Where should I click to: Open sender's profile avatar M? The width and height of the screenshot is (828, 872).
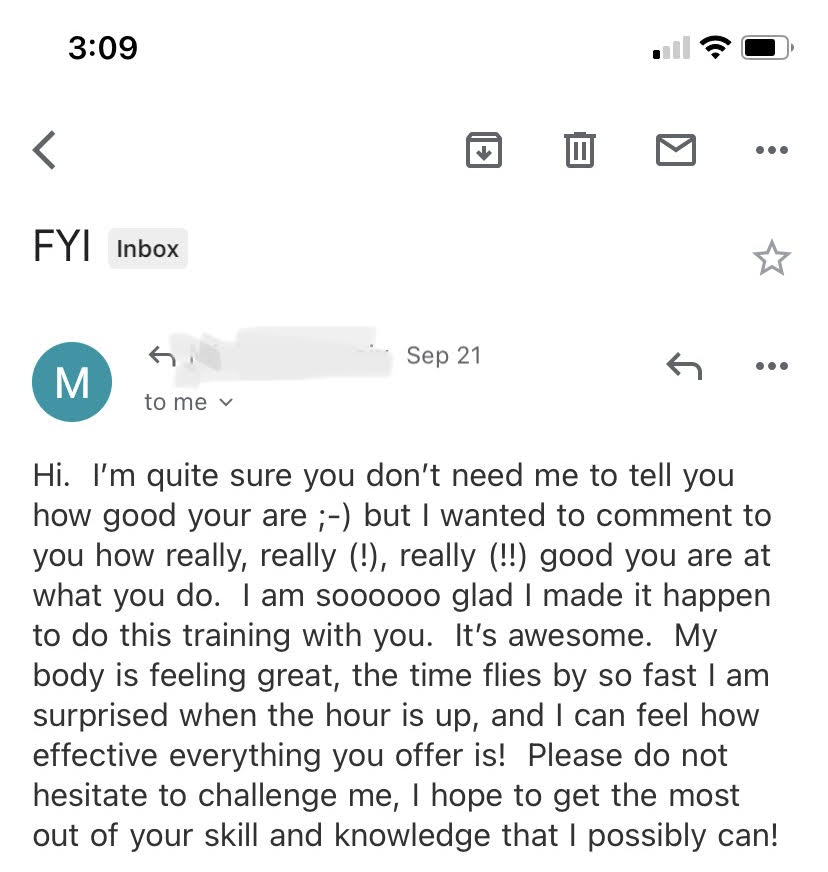pyautogui.click(x=72, y=382)
